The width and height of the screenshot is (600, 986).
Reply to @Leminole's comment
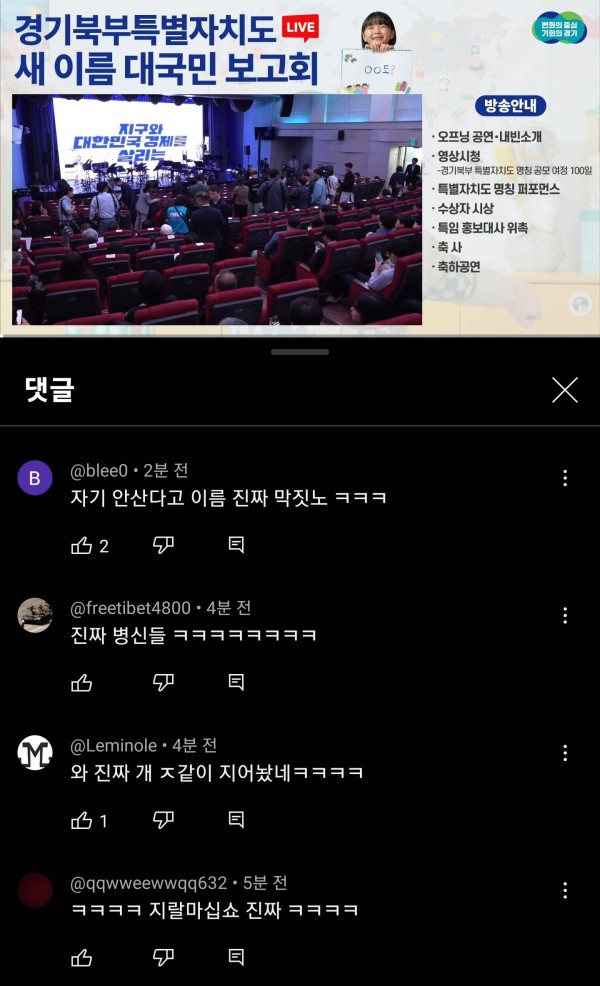[236, 820]
